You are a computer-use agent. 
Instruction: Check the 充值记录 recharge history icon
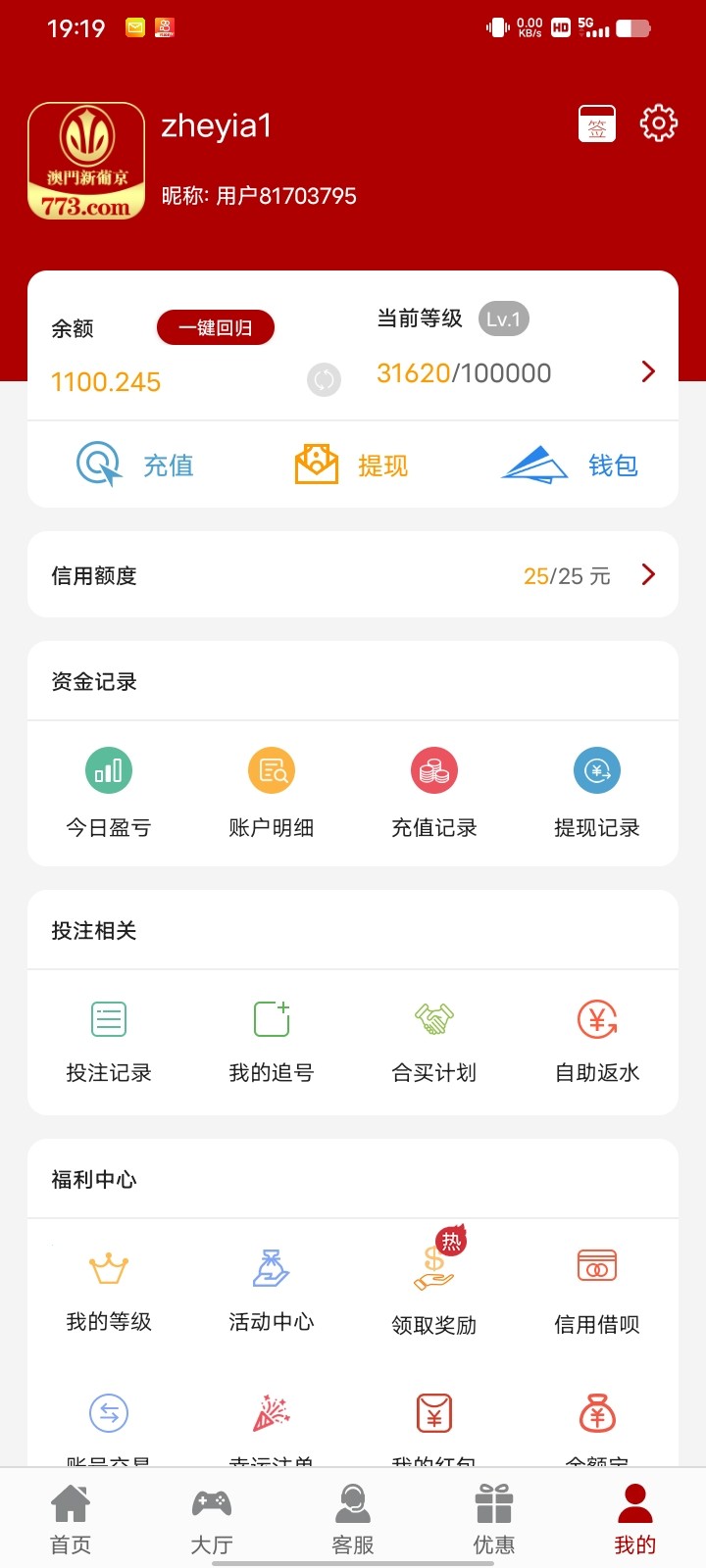pos(433,794)
